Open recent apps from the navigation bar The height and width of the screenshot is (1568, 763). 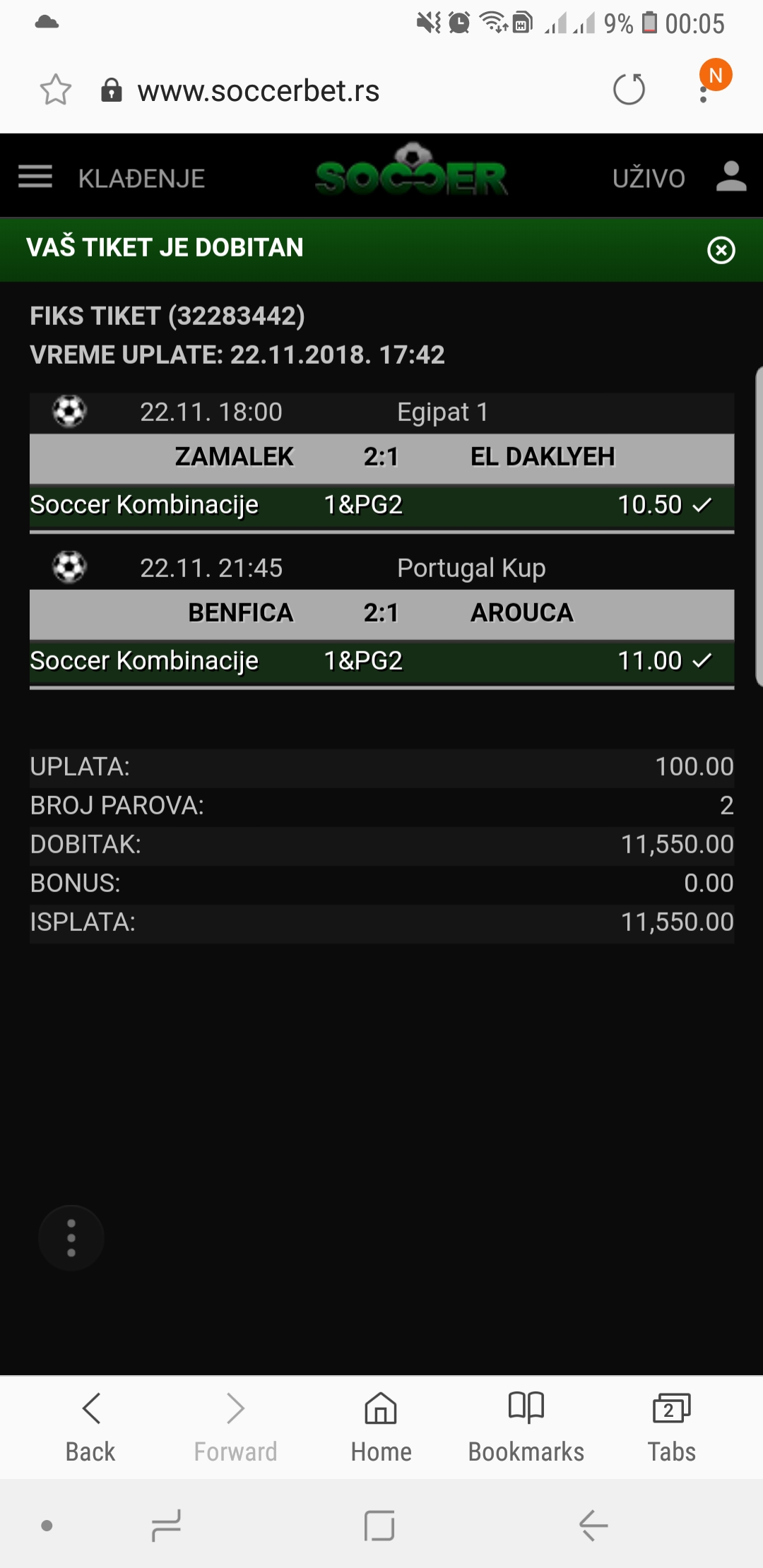point(167,1526)
